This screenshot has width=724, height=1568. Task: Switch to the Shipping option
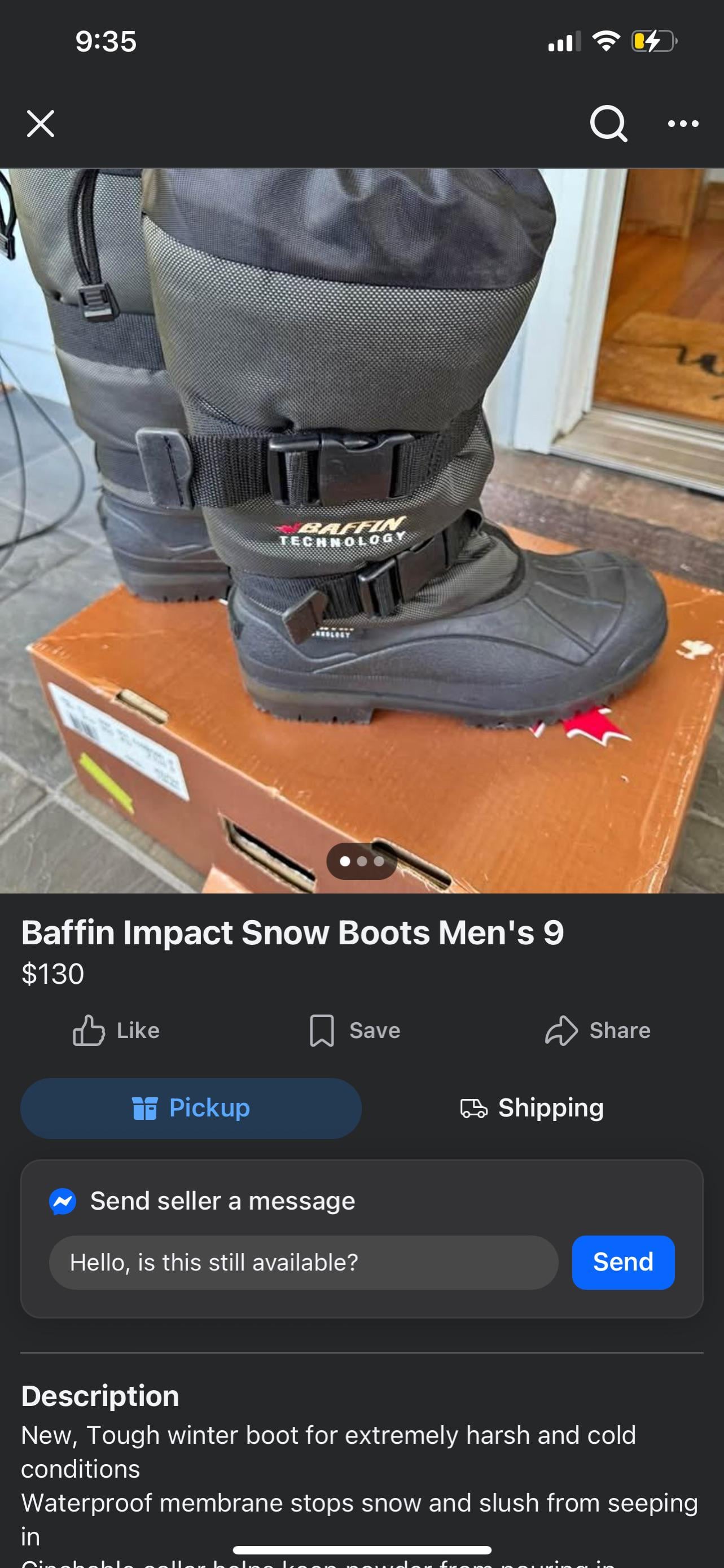[x=532, y=1108]
